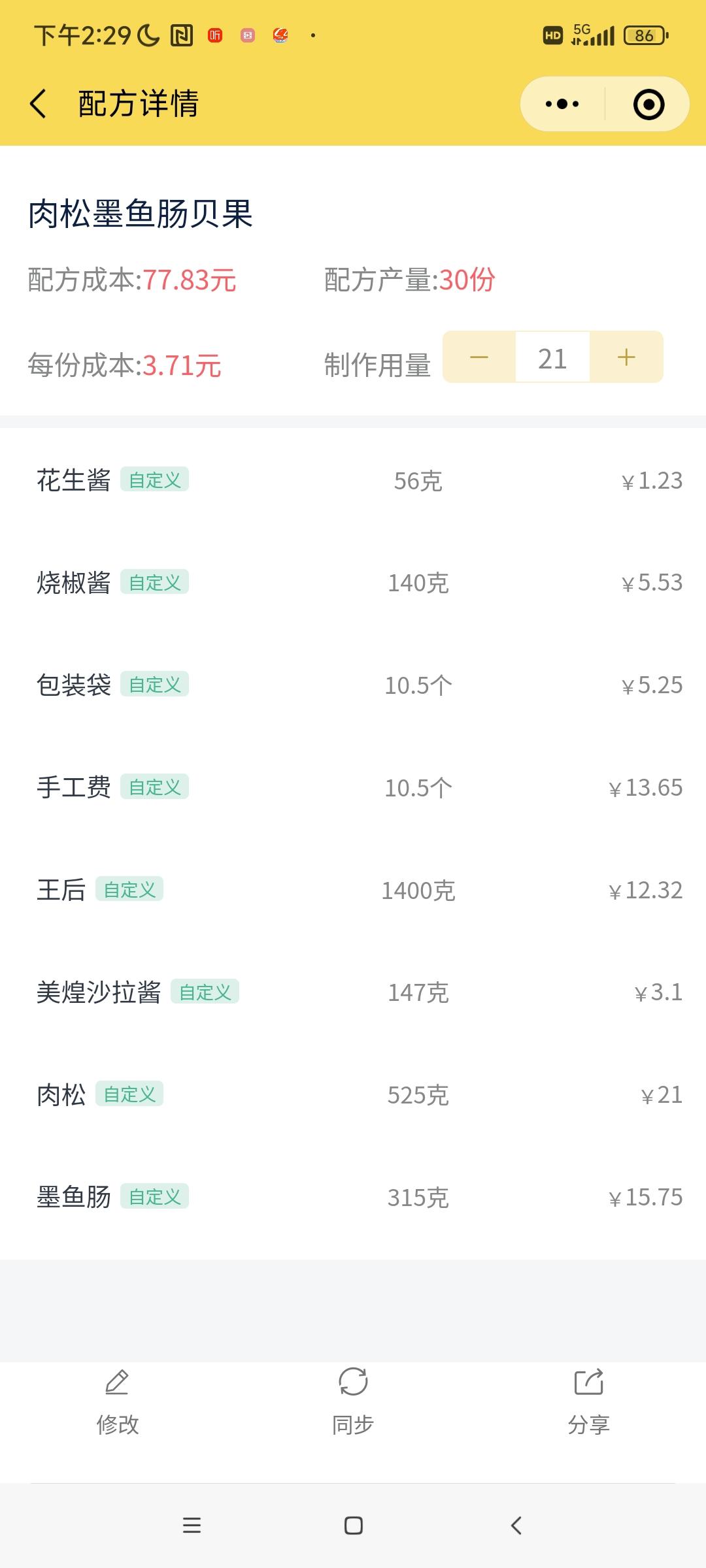Close the mini program with the circle button
The height and width of the screenshot is (1568, 706).
(x=648, y=105)
